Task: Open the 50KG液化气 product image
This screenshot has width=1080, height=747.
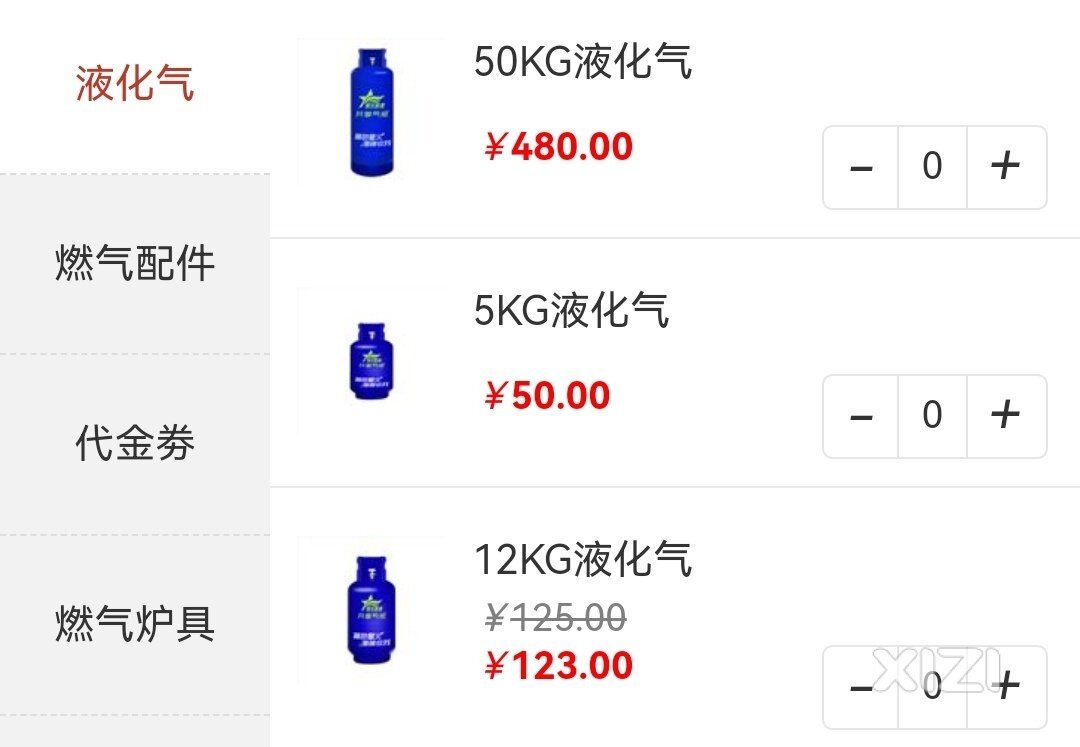Action: (371, 113)
